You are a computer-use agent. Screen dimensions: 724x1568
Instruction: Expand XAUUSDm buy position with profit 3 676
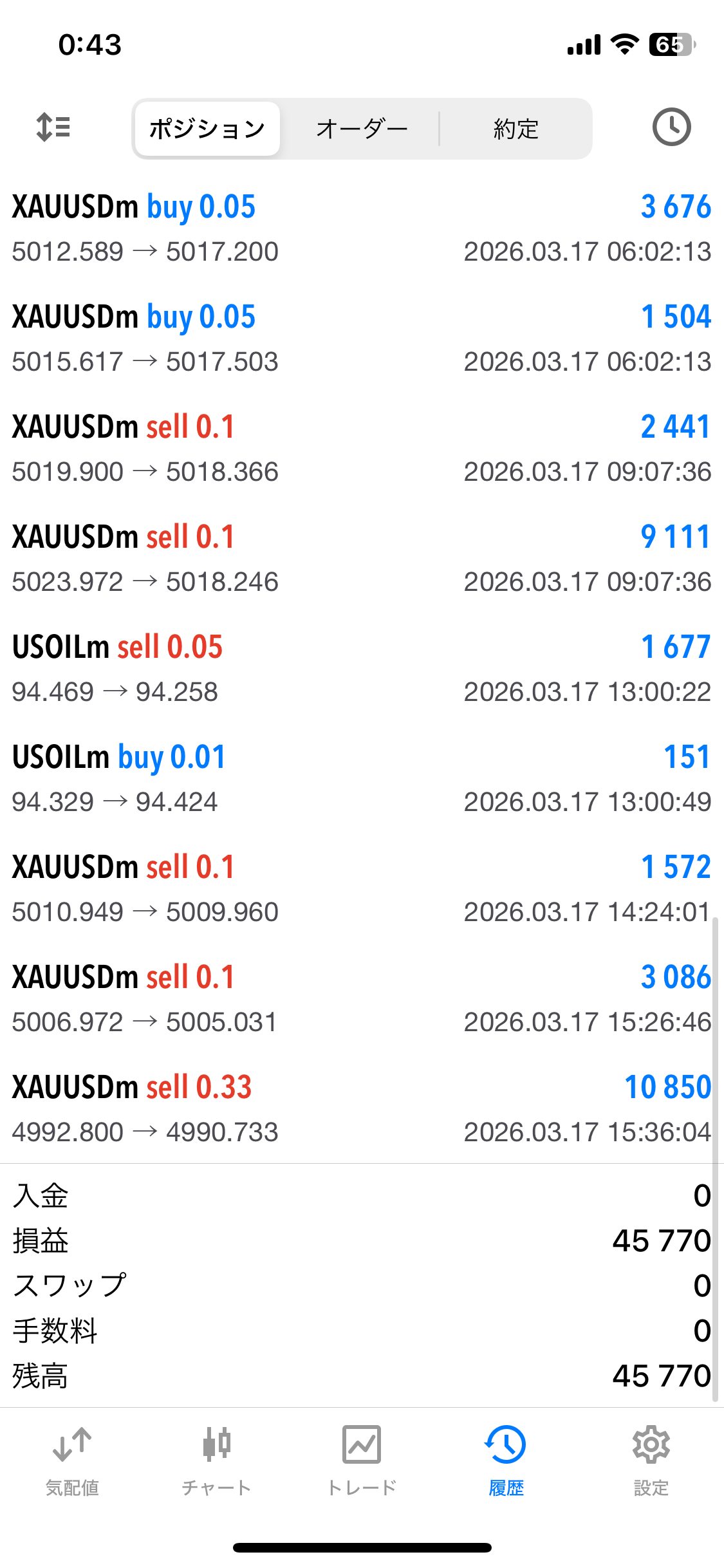point(362,229)
